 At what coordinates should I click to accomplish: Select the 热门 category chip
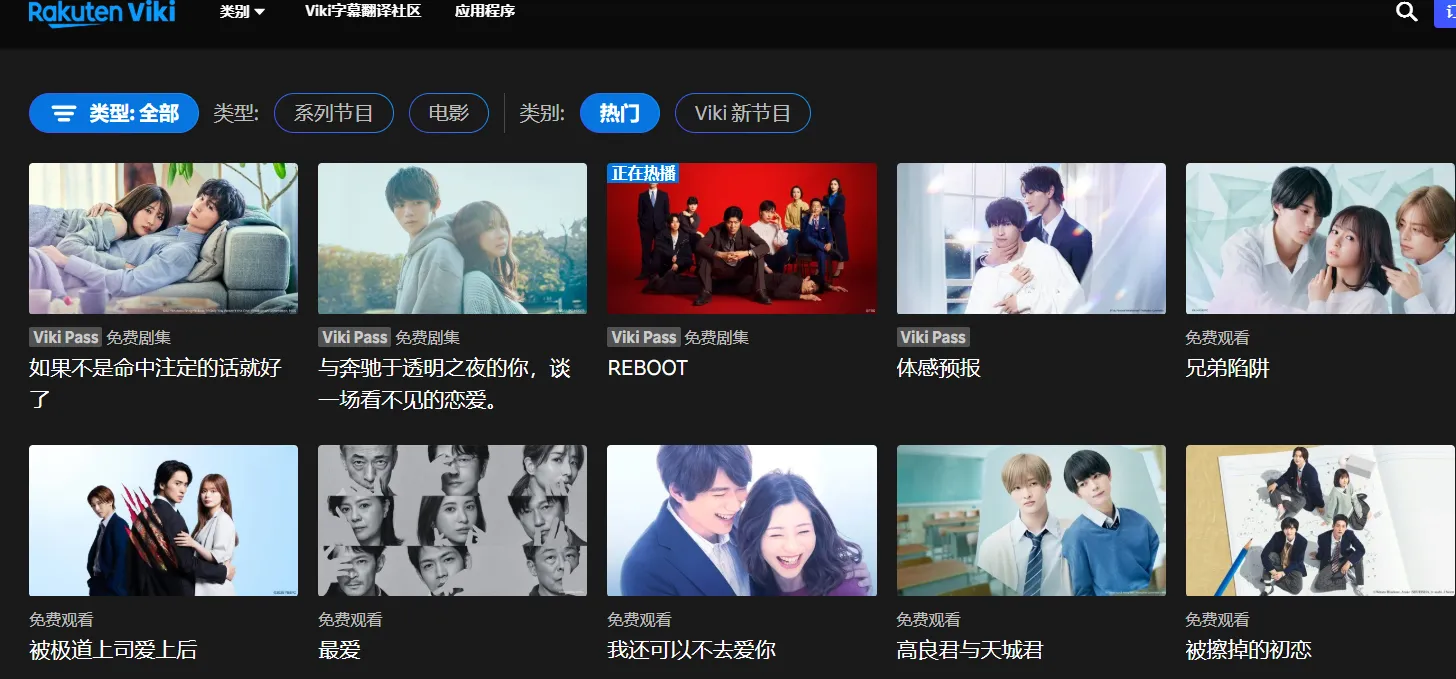[x=619, y=113]
